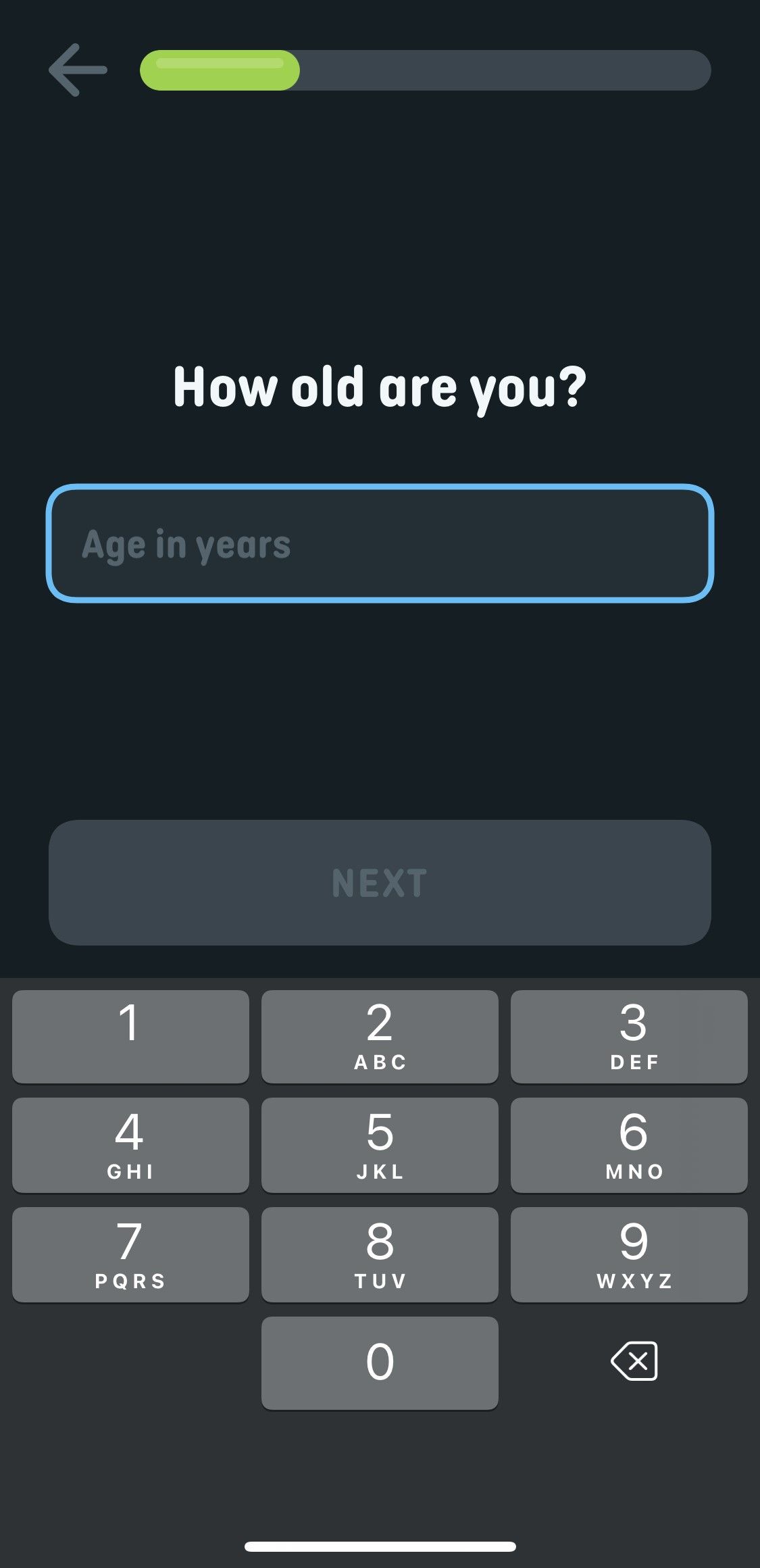Select the 4 key
Viewport: 760px width, 1568px height.
pos(130,1144)
